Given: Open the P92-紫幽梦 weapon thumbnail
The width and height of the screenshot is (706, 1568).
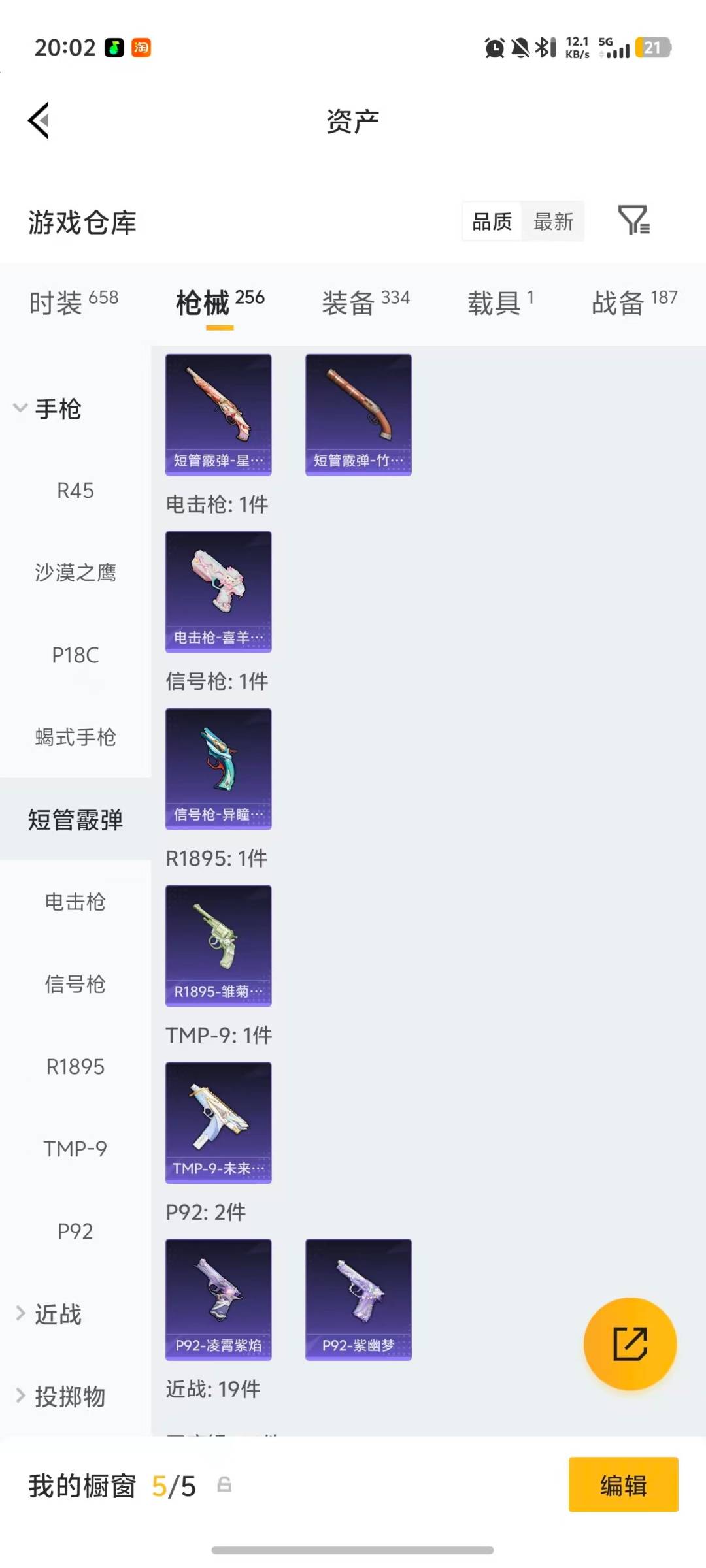Looking at the screenshot, I should [x=358, y=1300].
